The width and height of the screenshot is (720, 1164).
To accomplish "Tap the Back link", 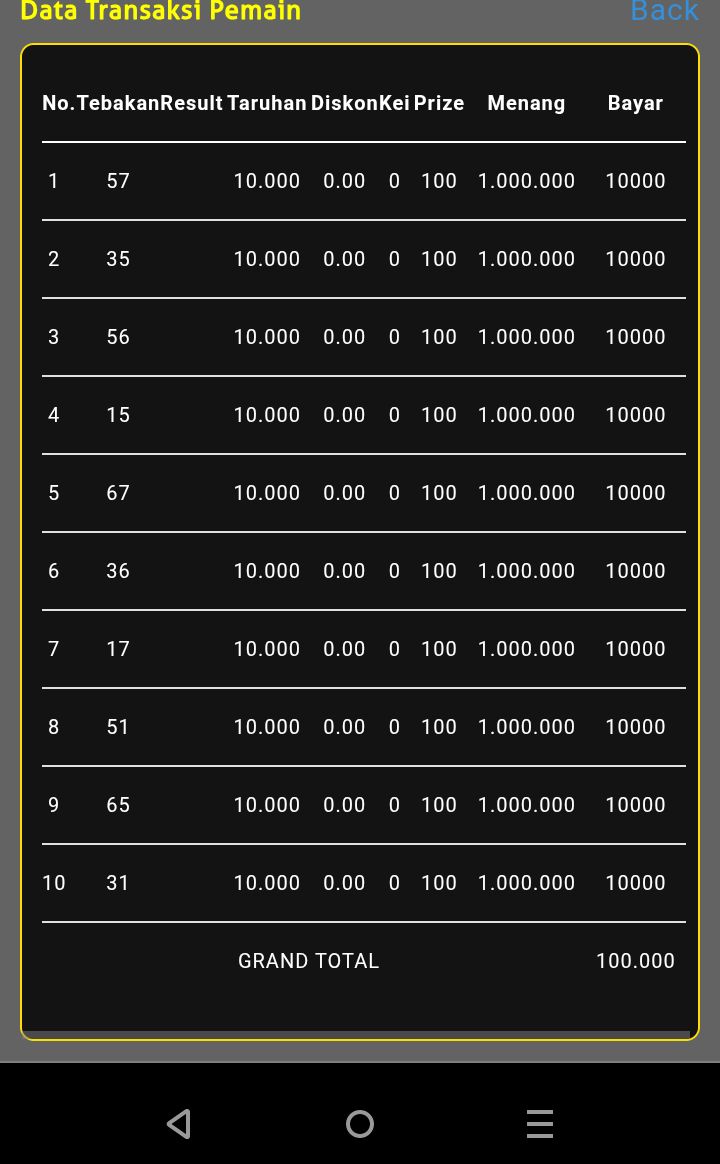I will 664,12.
